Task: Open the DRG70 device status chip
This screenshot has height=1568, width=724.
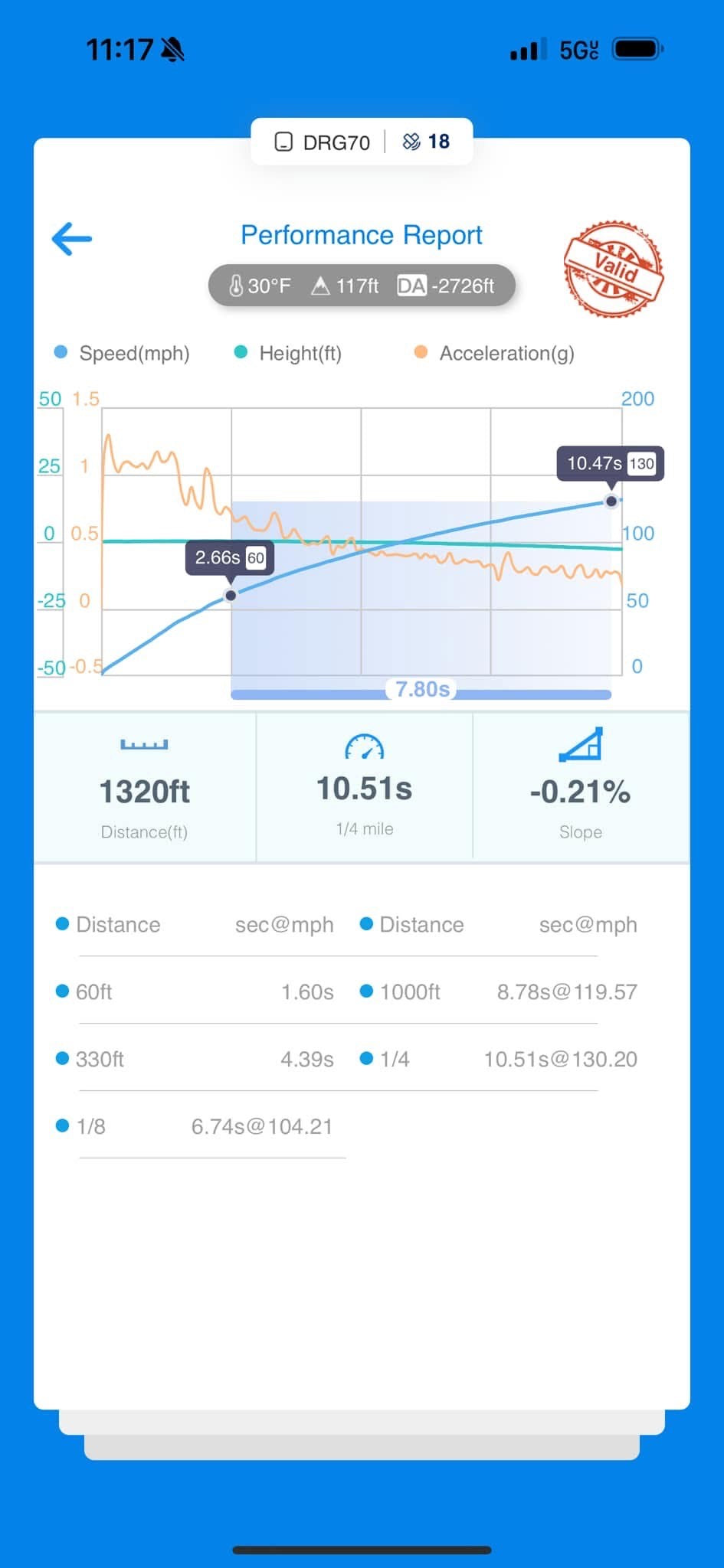Action: pos(323,142)
